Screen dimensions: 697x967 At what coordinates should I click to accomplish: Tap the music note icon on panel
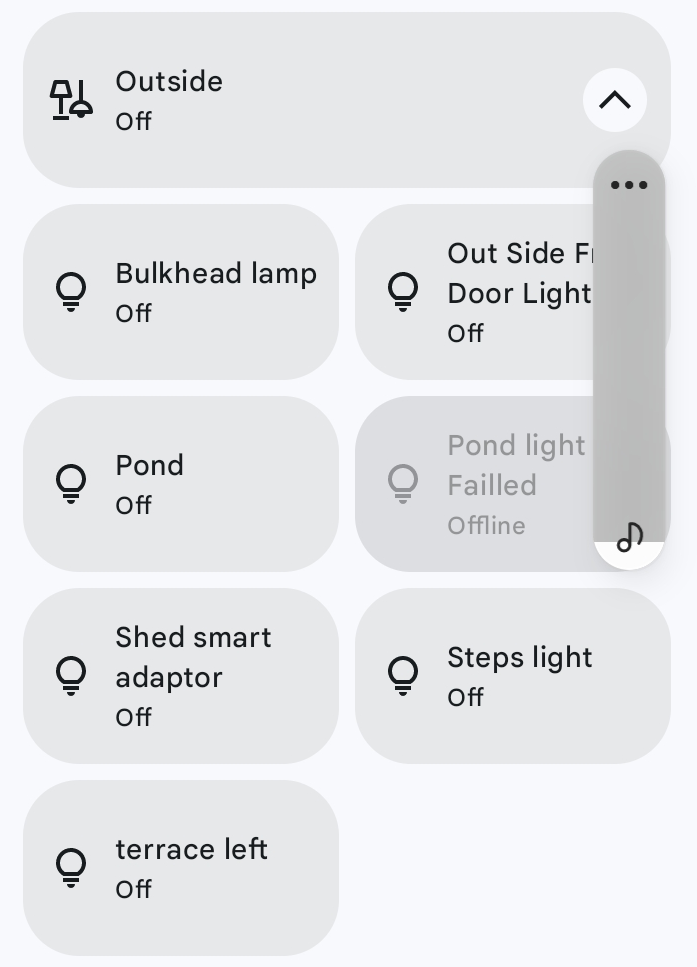click(629, 538)
